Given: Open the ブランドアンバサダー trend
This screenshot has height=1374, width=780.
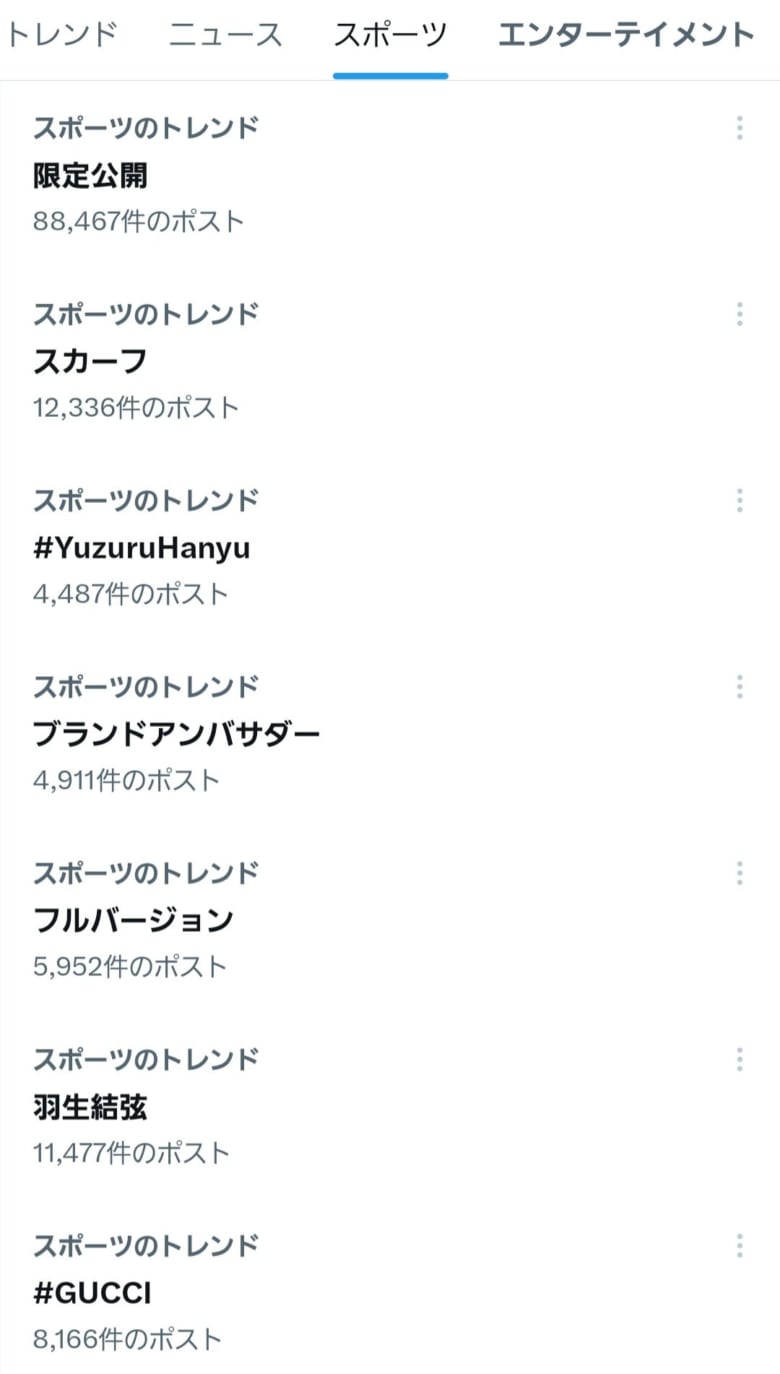Looking at the screenshot, I should point(176,734).
